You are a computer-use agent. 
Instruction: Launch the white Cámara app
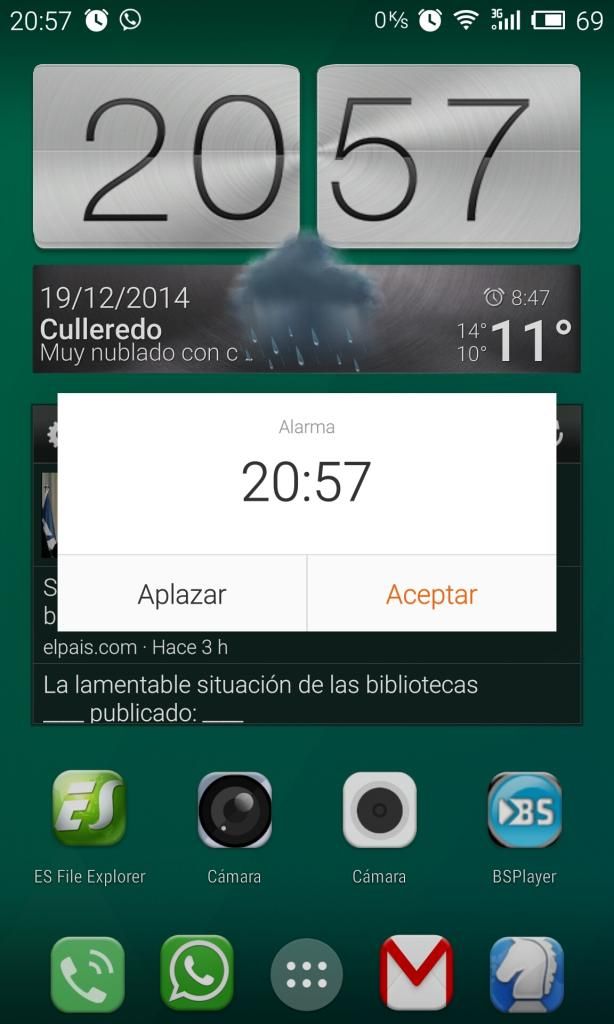(379, 809)
